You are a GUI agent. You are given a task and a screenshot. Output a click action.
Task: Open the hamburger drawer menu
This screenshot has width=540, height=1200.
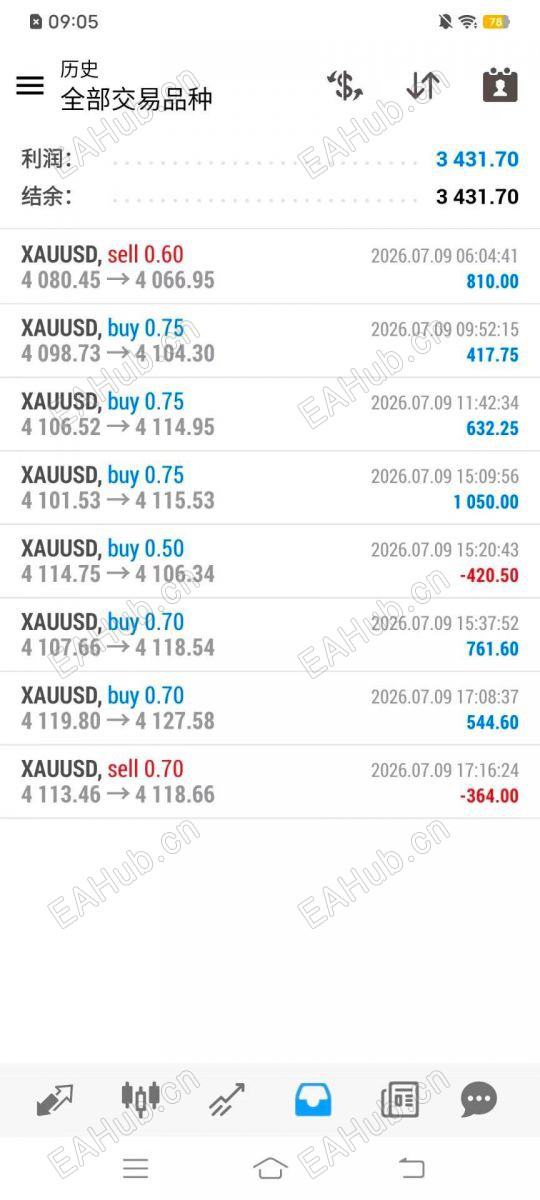[x=30, y=86]
